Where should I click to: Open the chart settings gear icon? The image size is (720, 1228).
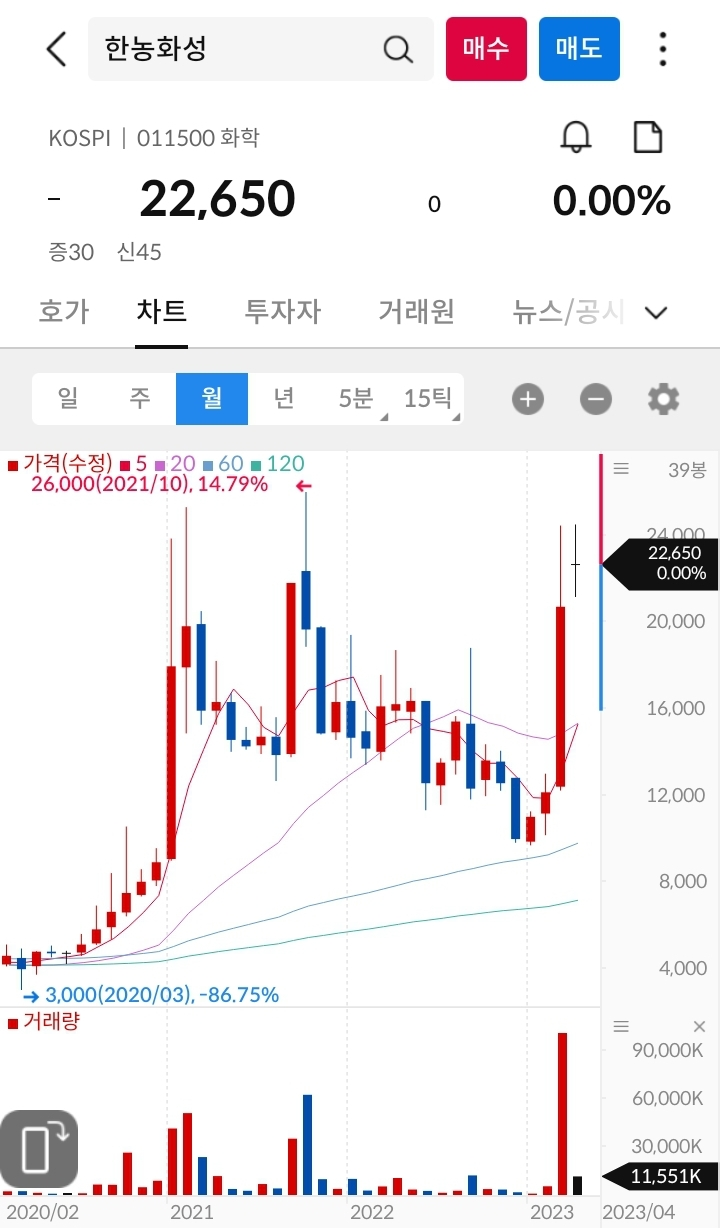(663, 398)
